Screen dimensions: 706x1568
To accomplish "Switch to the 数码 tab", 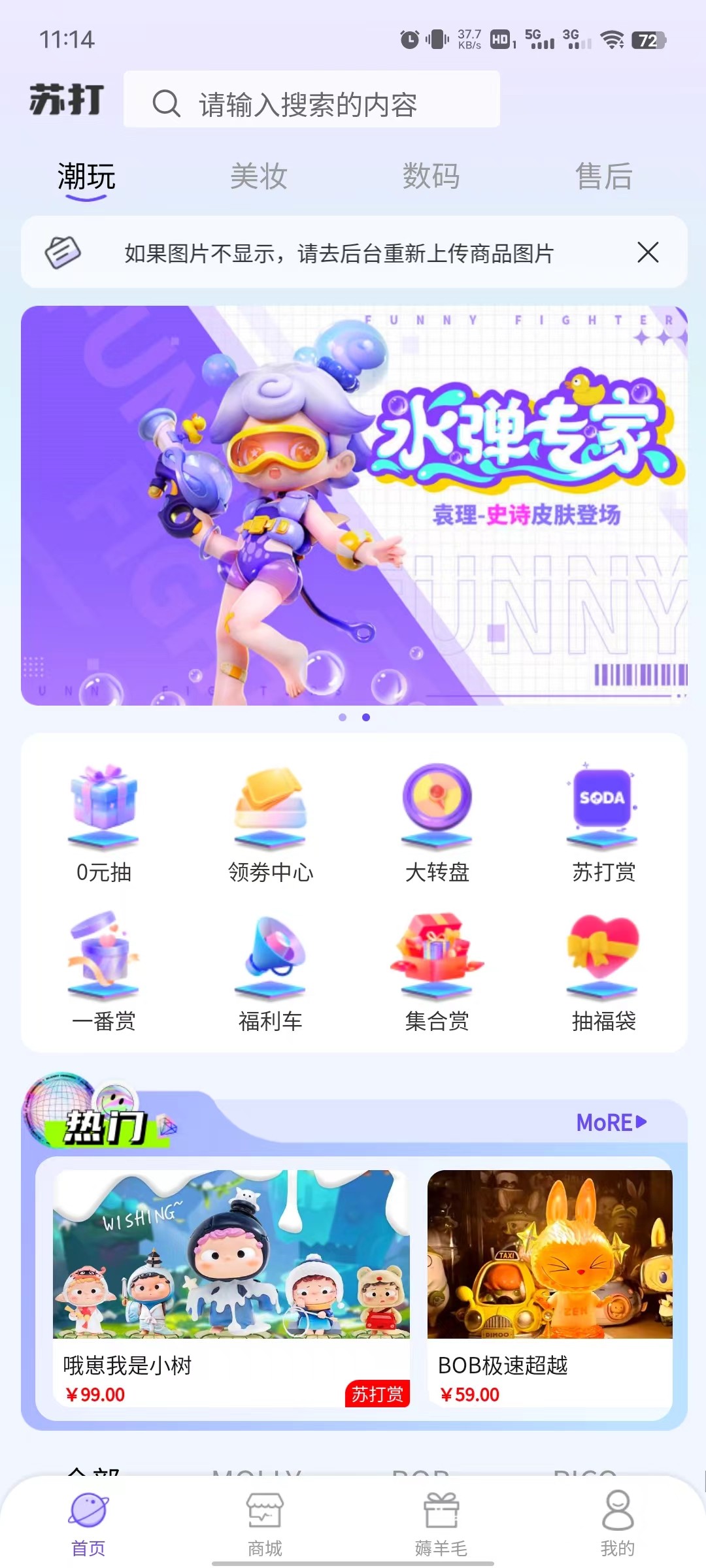I will tap(431, 176).
